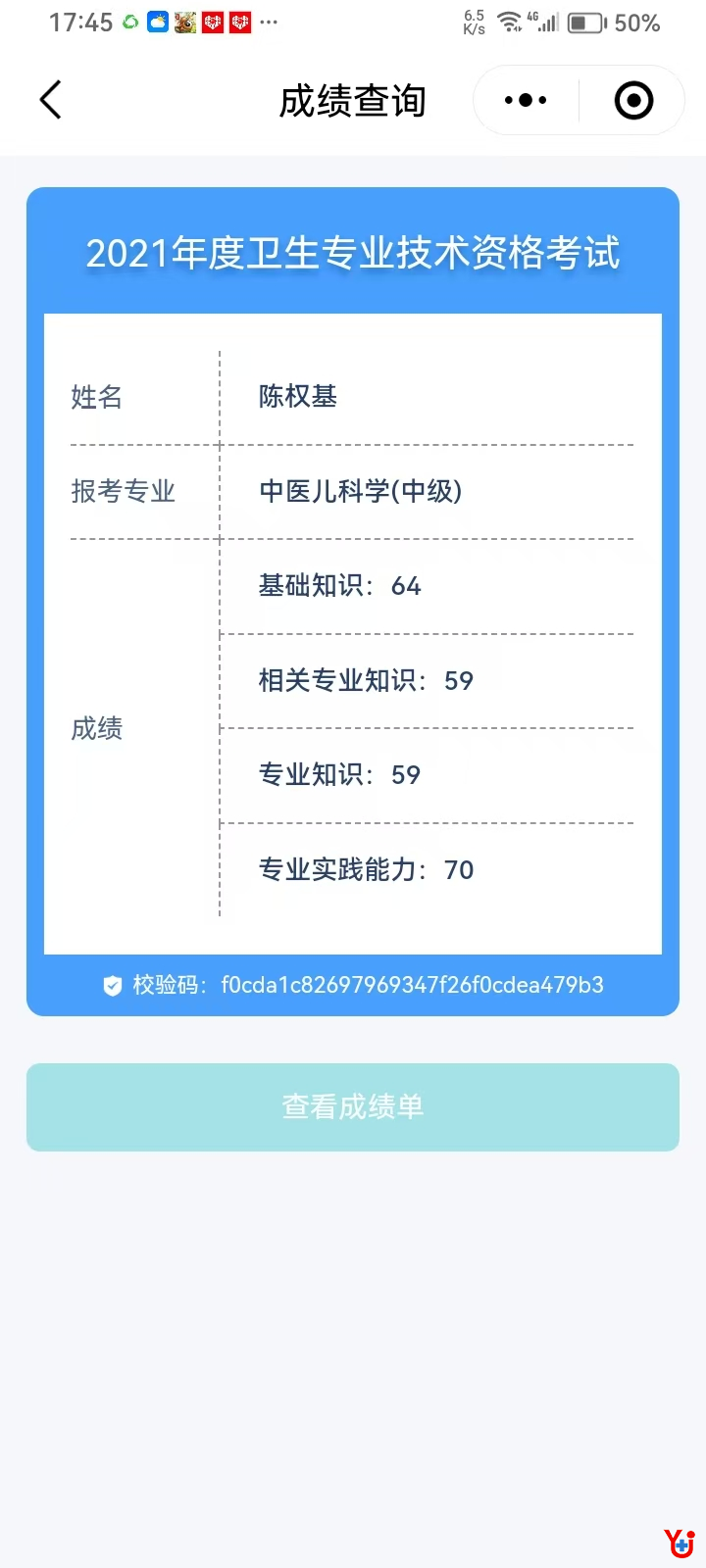Tap the game app icon in the status bar
Viewport: 706px width, 1568px height.
185,22
